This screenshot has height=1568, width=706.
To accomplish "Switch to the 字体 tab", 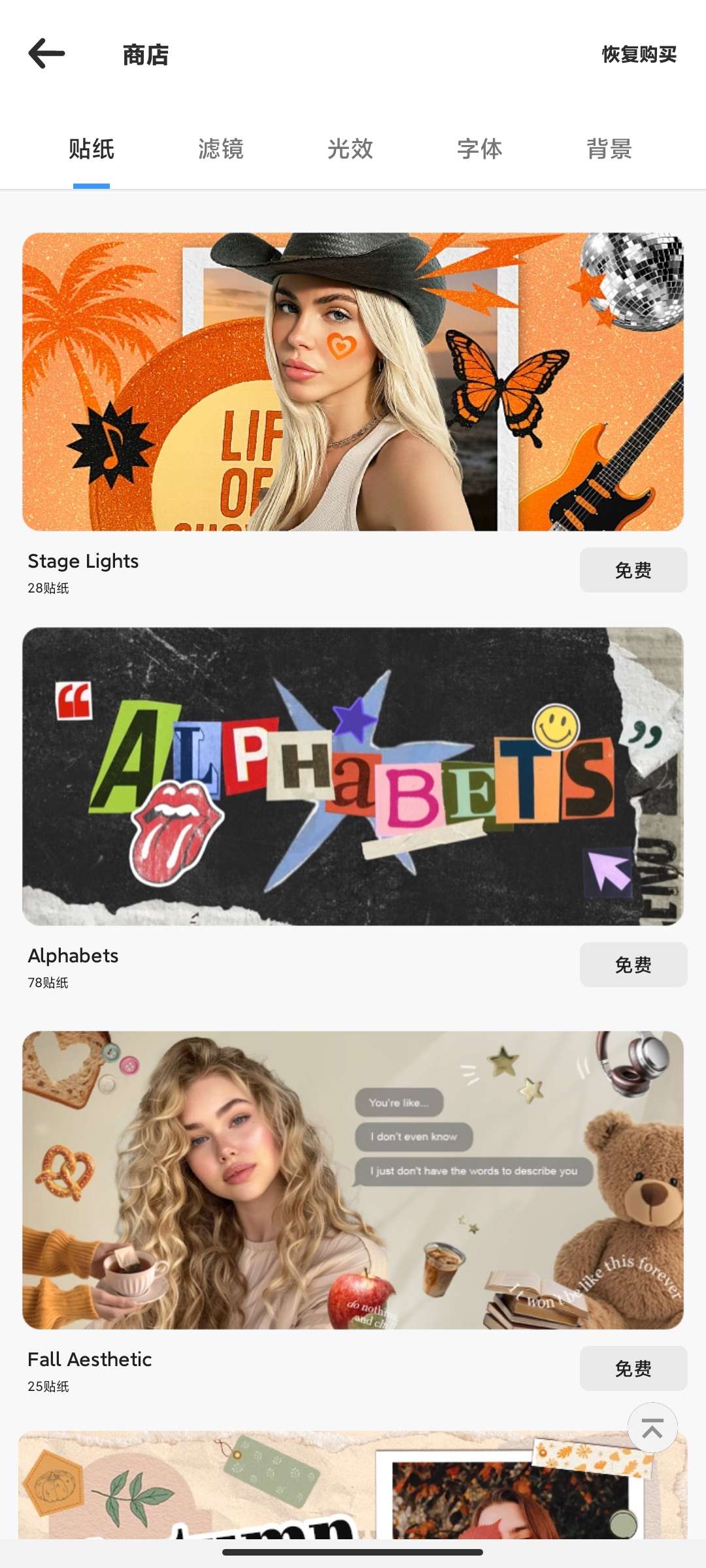I will click(x=480, y=150).
